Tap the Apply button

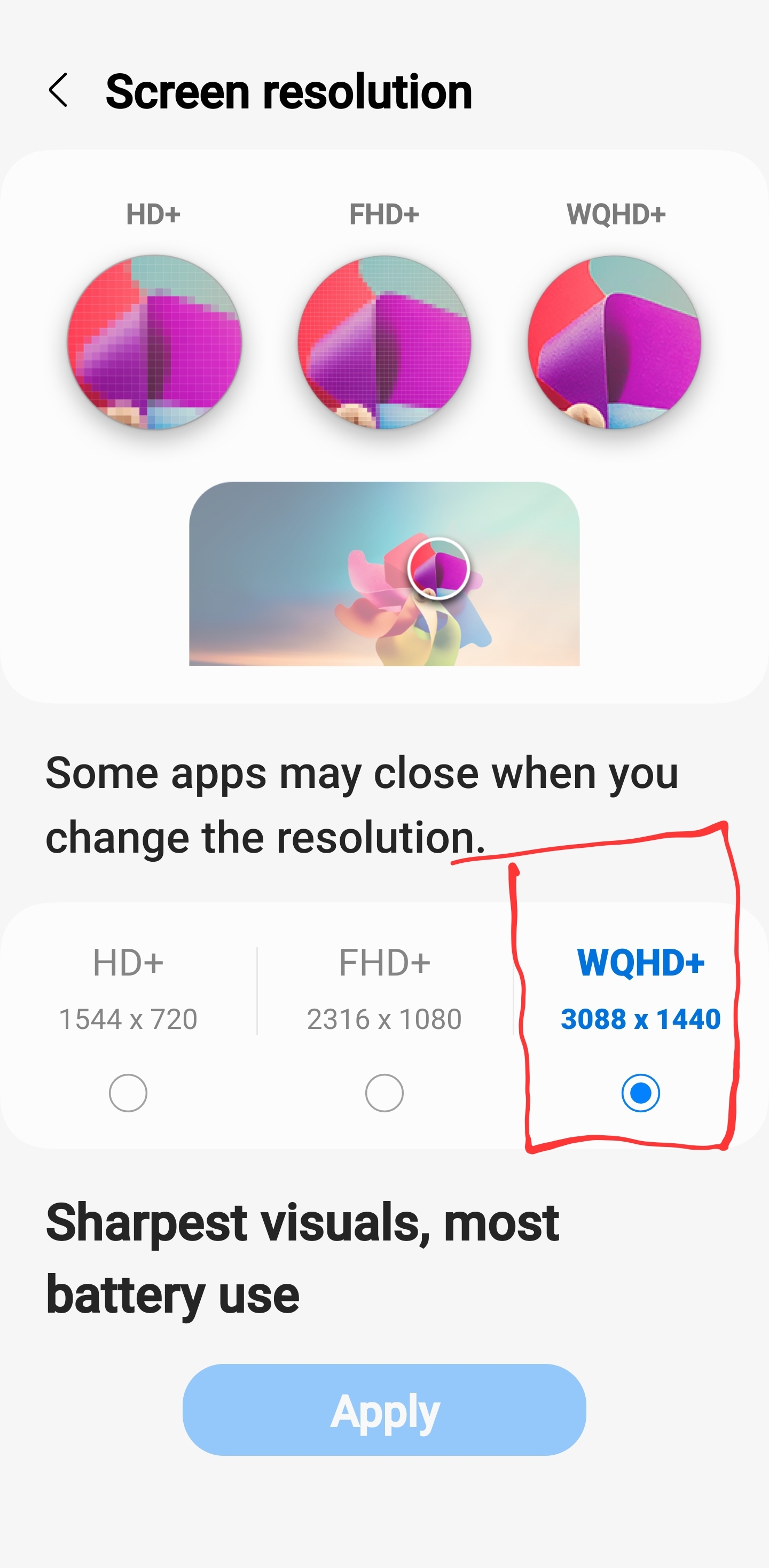(x=384, y=1410)
